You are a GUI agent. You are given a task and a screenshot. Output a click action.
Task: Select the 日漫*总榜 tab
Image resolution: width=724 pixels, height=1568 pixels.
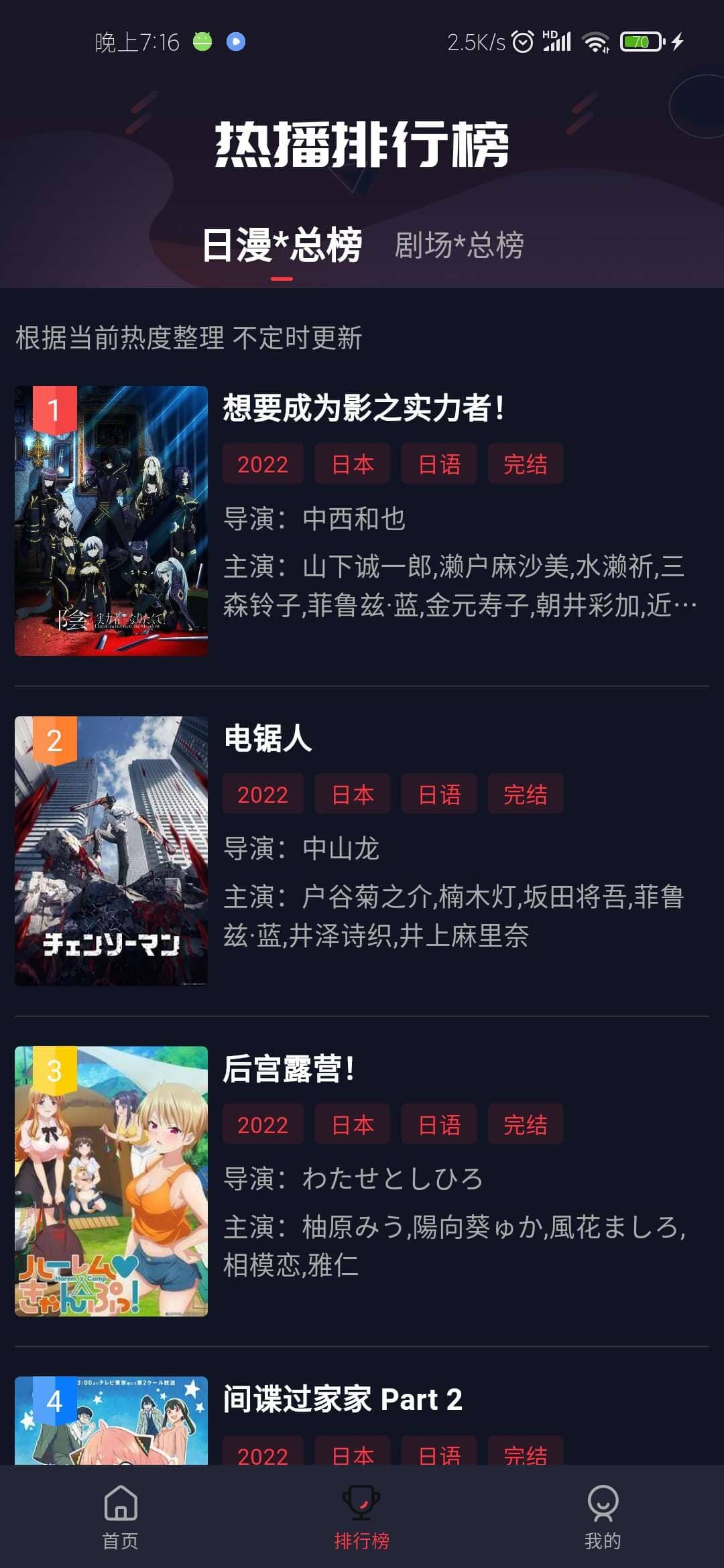(282, 245)
